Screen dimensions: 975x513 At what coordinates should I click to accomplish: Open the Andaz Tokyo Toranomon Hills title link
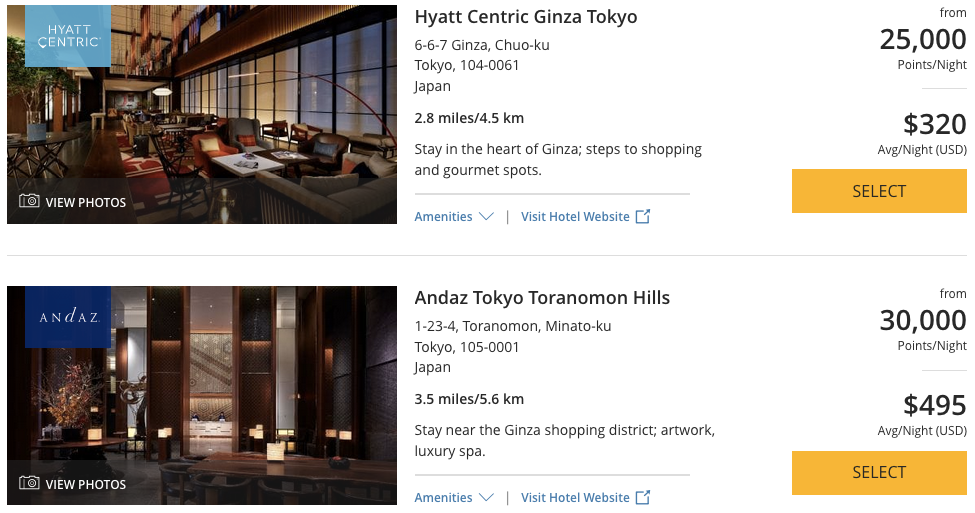coord(542,298)
